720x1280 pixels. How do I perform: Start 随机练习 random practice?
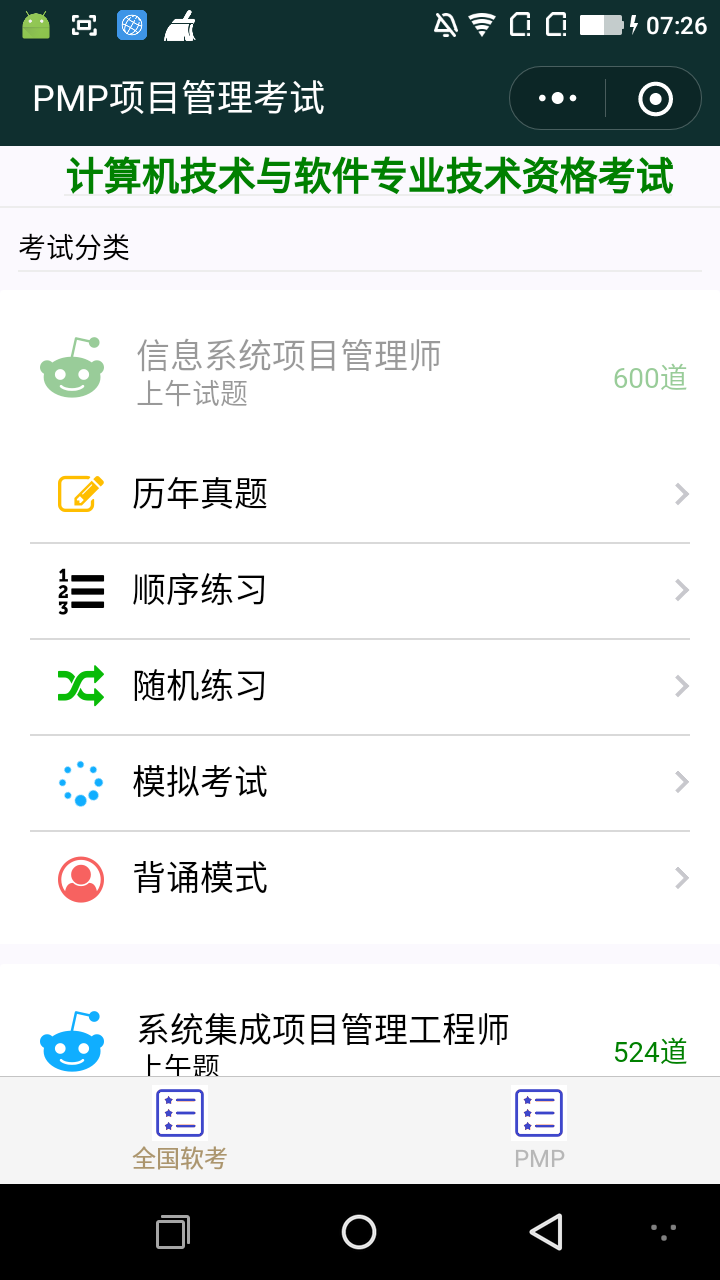pos(360,686)
